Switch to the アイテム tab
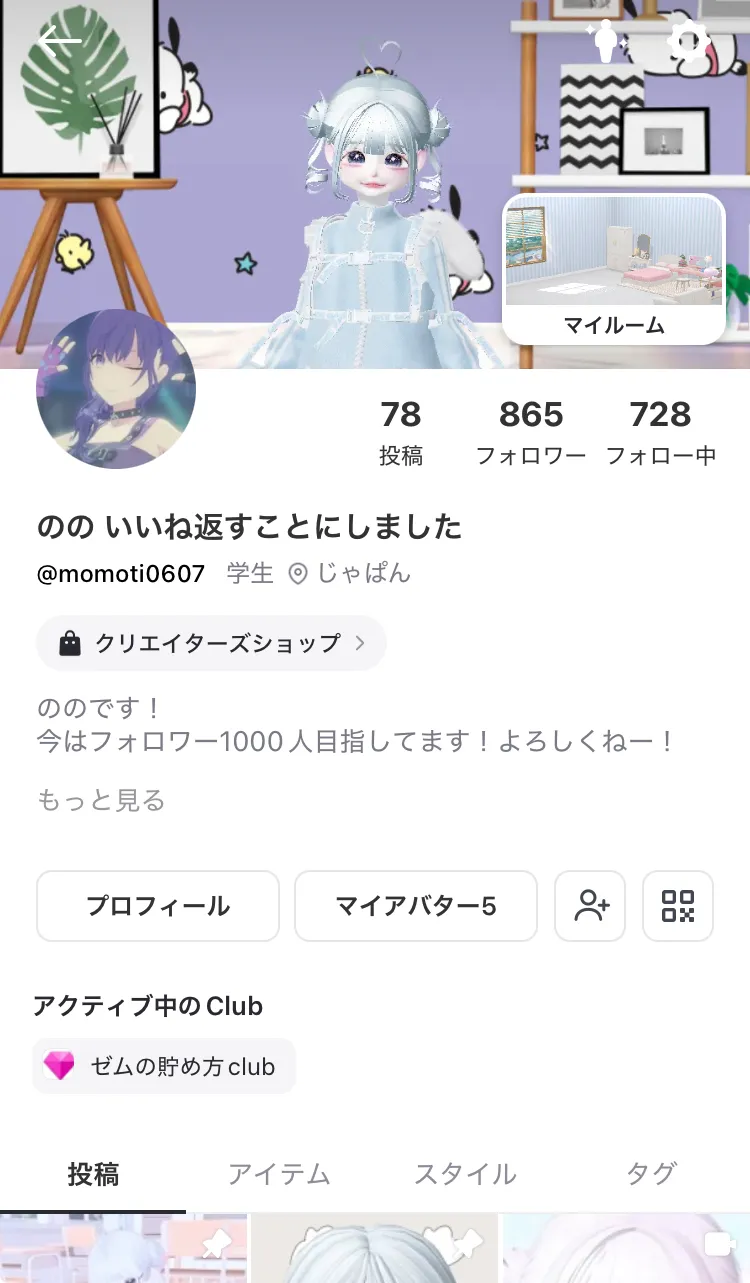 [x=279, y=1174]
